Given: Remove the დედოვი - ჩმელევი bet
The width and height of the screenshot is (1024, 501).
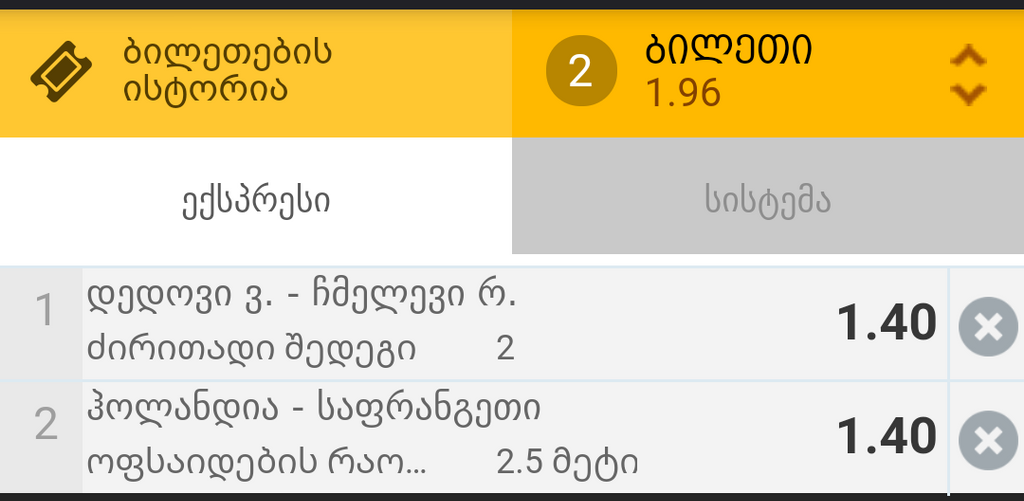Looking at the screenshot, I should (x=987, y=326).
